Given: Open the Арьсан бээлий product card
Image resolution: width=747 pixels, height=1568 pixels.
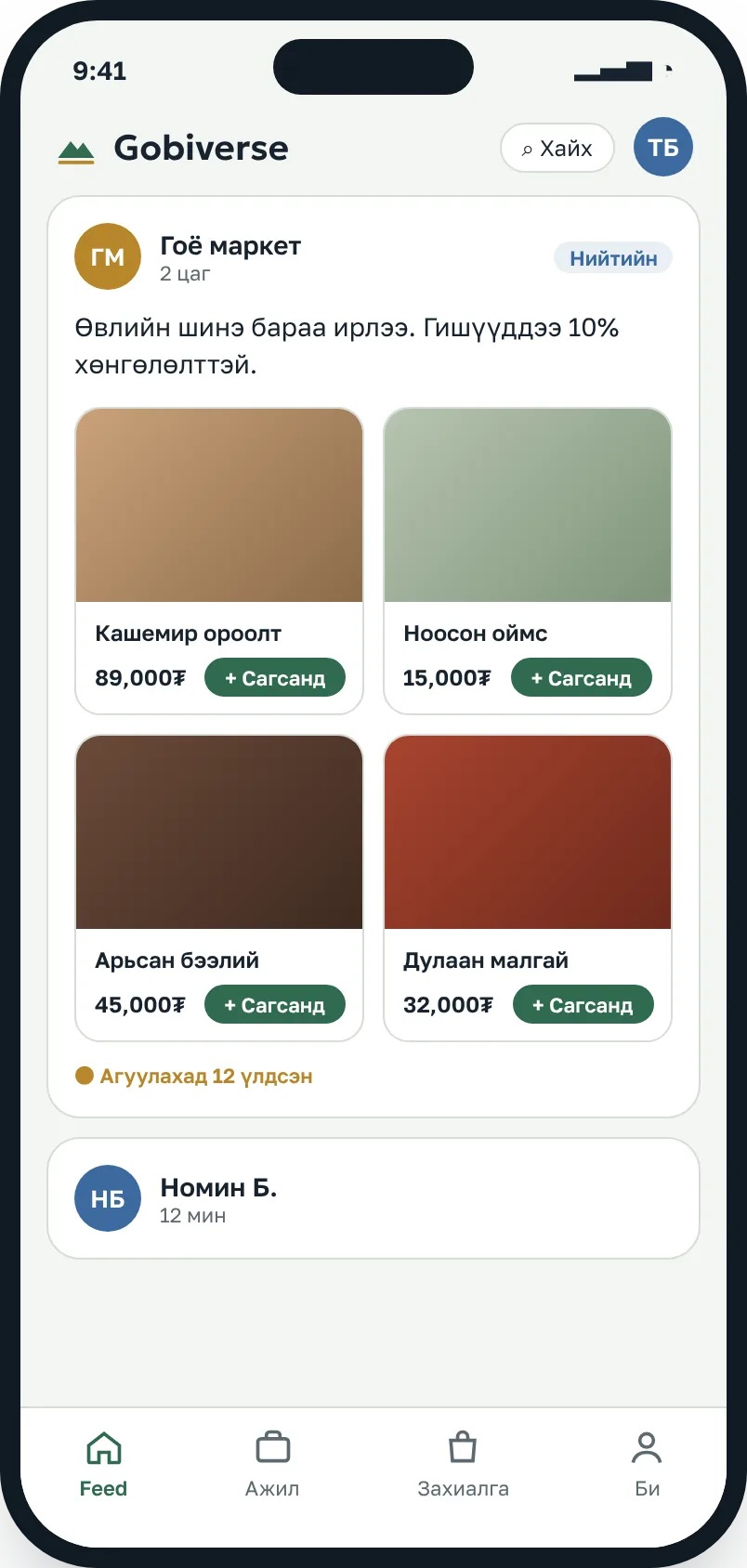Looking at the screenshot, I should point(219,888).
